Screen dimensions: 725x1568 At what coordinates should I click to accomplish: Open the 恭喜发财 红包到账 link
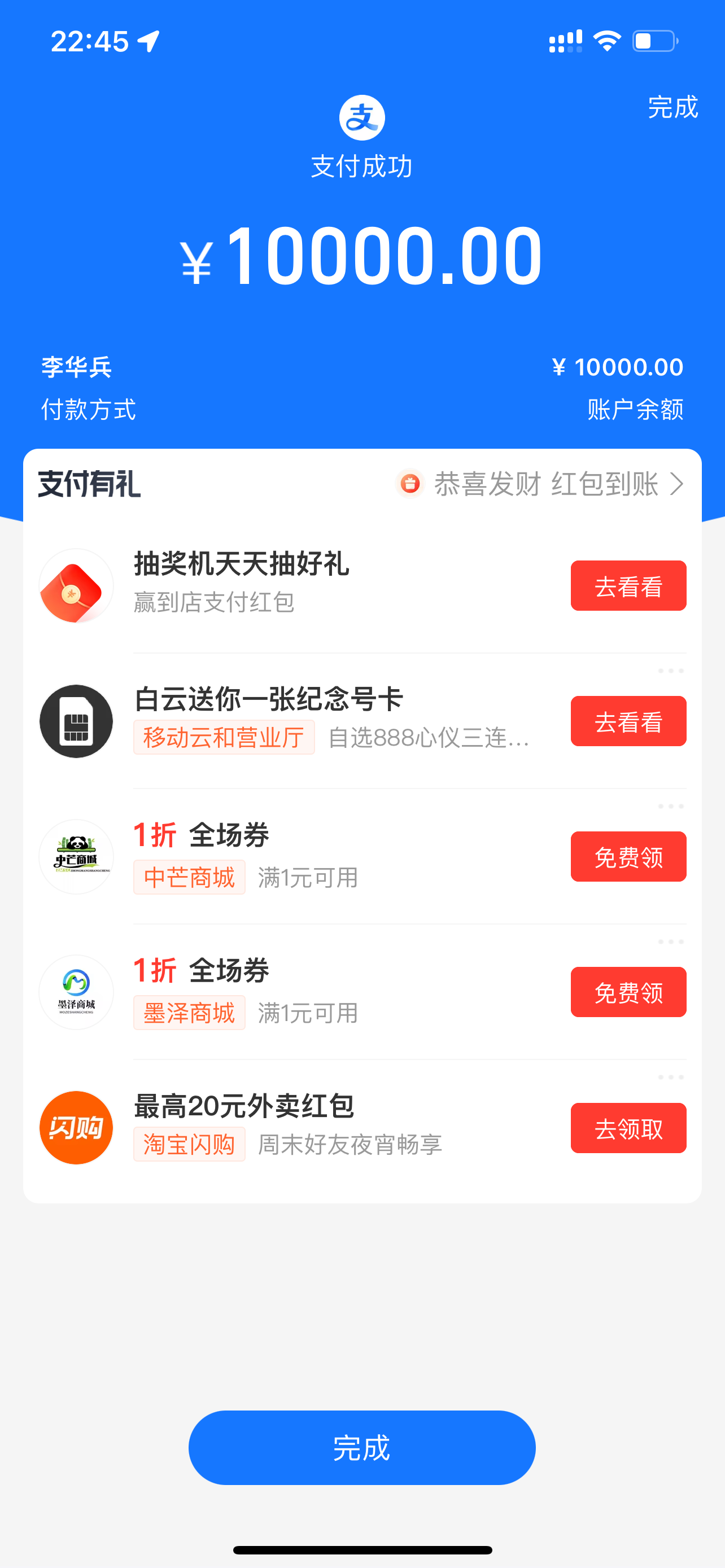[x=545, y=484]
